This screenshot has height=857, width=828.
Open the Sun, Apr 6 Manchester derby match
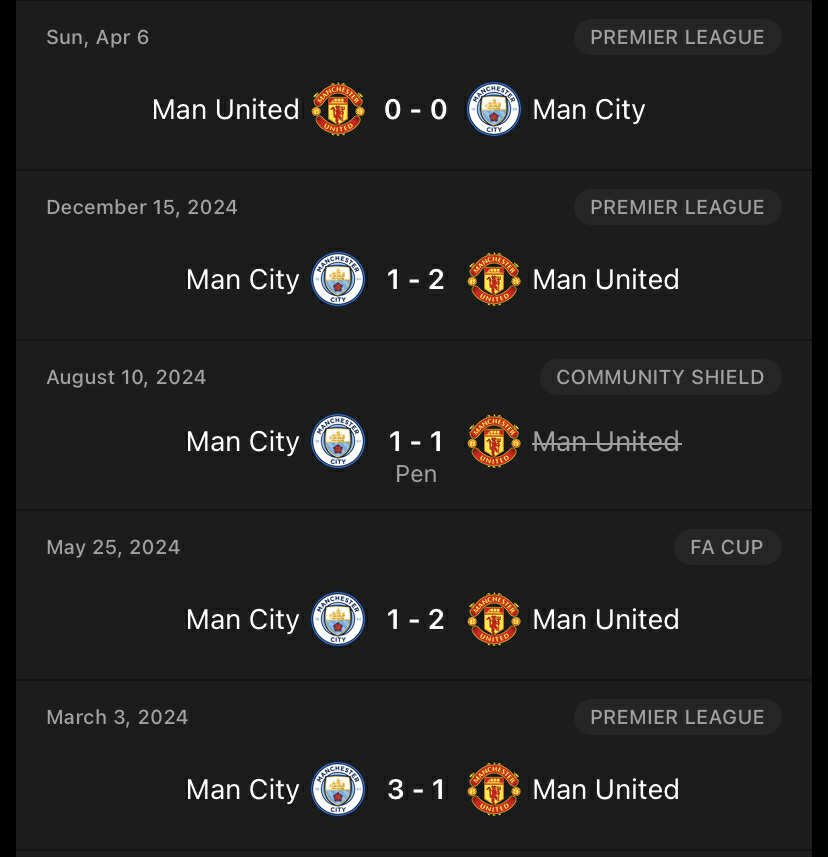(414, 109)
